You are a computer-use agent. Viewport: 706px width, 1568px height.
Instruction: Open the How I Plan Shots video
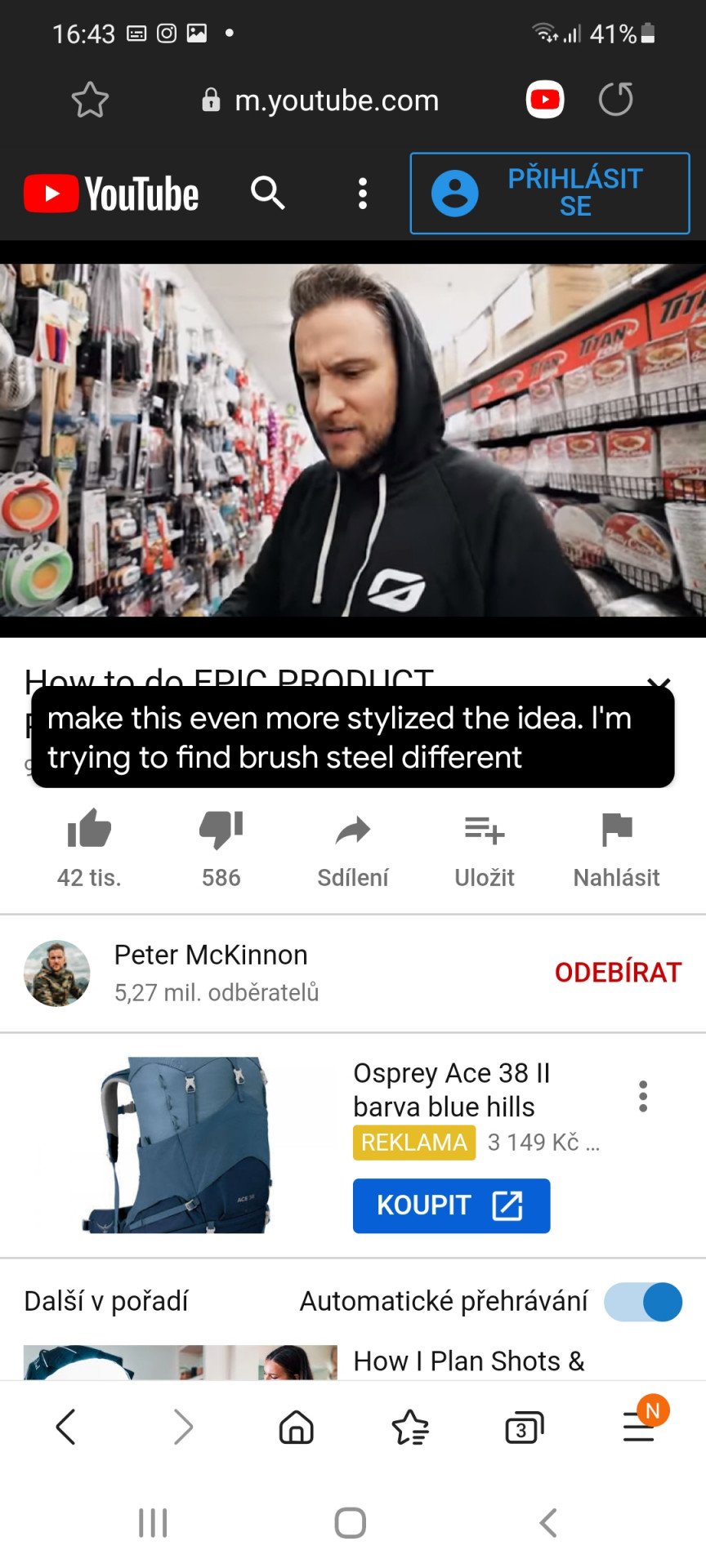pyautogui.click(x=469, y=1361)
